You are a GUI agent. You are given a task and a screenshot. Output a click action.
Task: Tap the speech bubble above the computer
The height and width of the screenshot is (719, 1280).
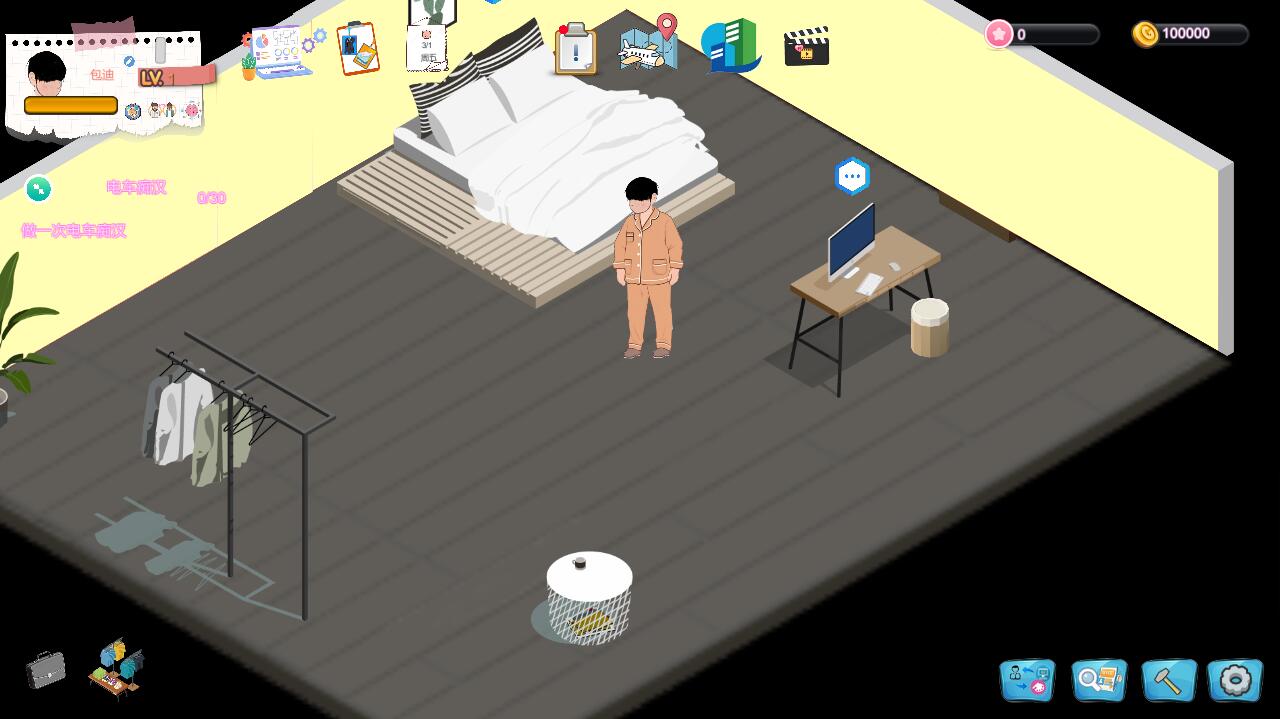tap(852, 177)
